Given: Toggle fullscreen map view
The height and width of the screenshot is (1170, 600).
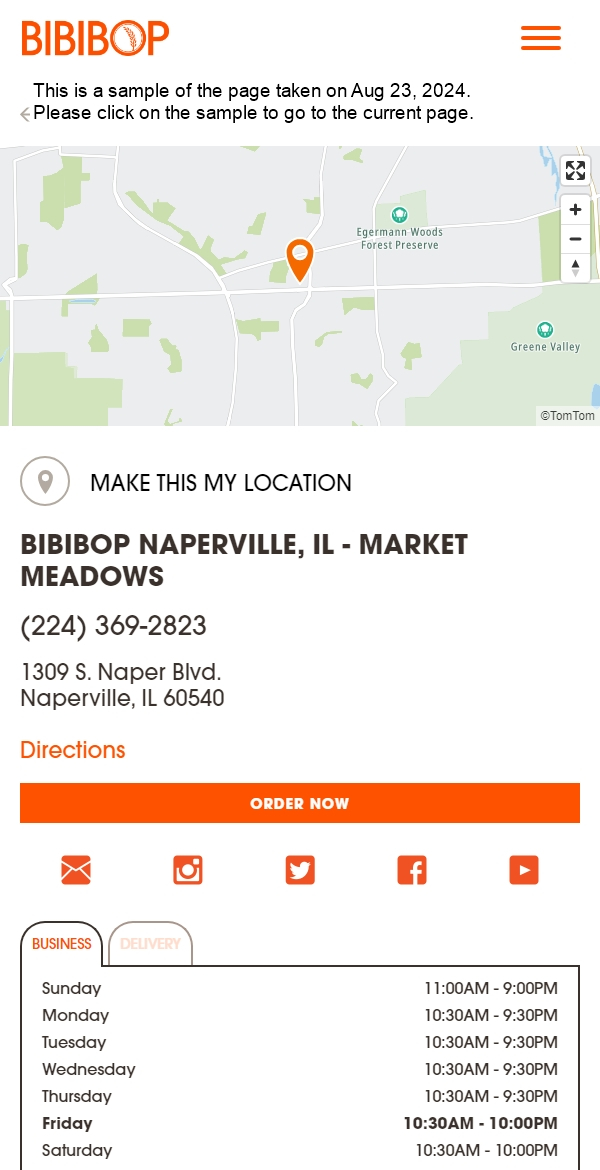Looking at the screenshot, I should pyautogui.click(x=575, y=170).
